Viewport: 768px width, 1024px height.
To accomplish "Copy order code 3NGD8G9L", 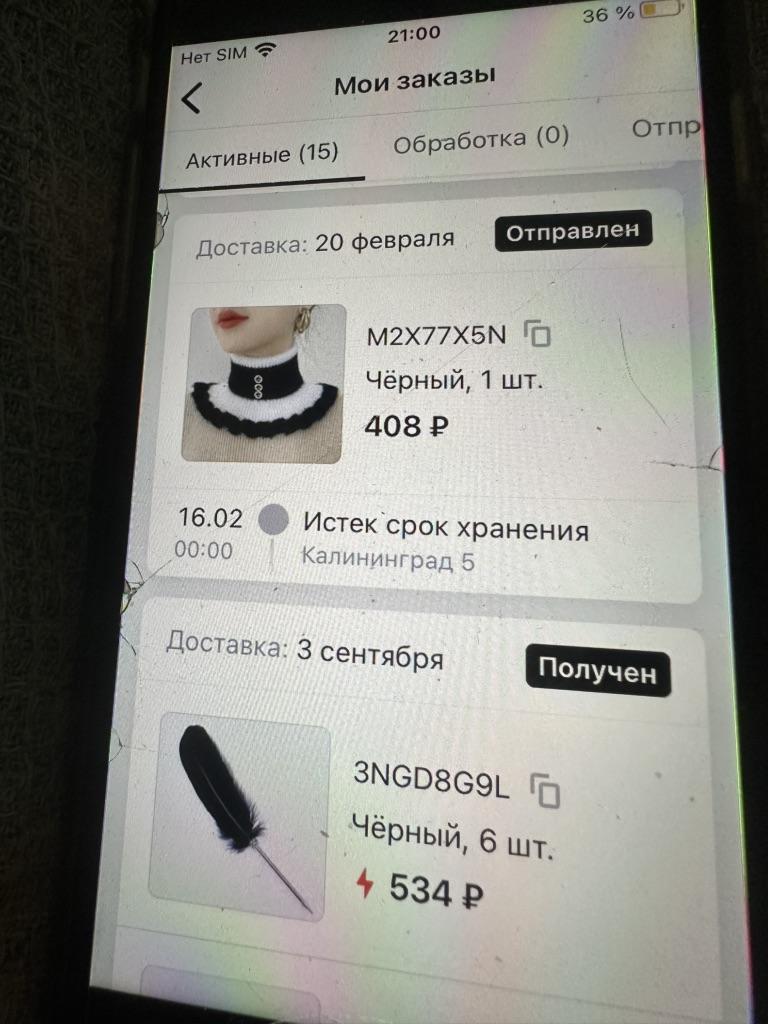I will (x=545, y=791).
